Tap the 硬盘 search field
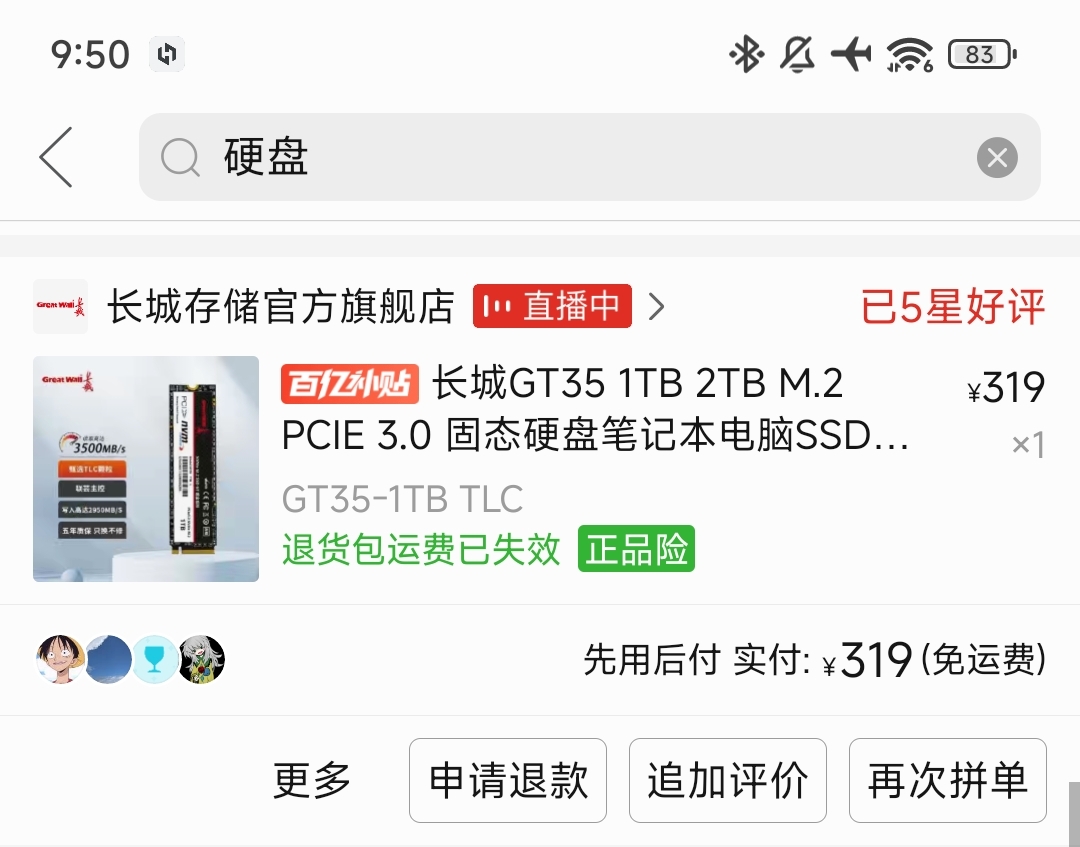 click(560, 157)
